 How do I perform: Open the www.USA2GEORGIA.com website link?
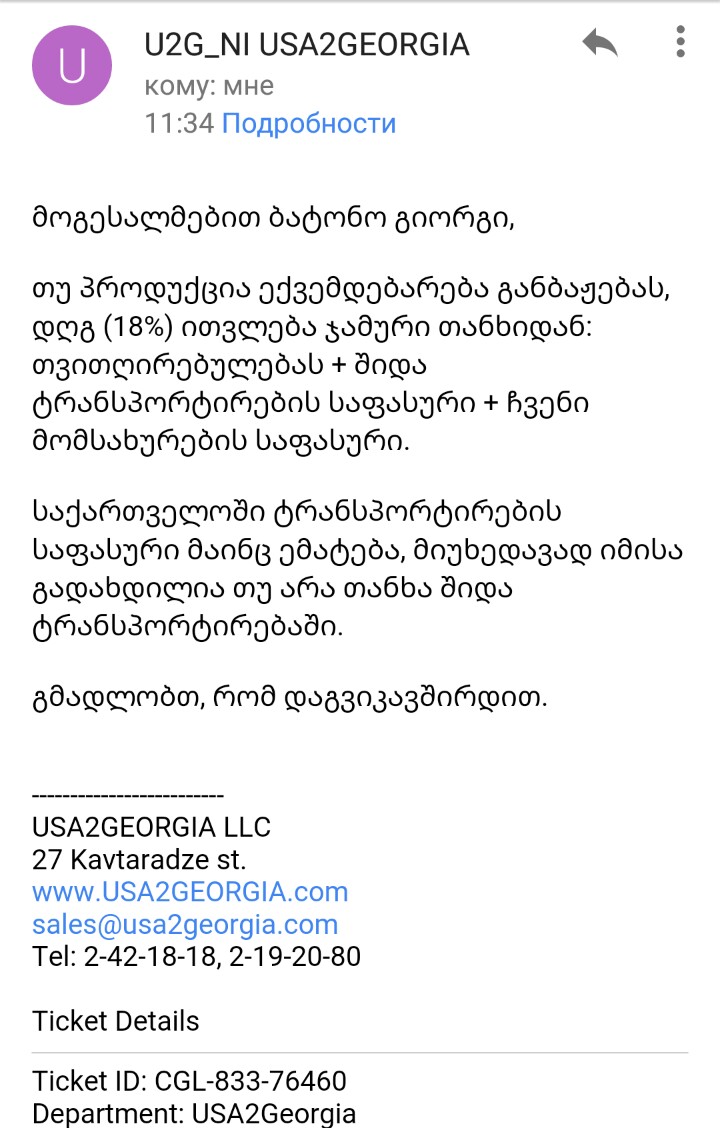190,892
